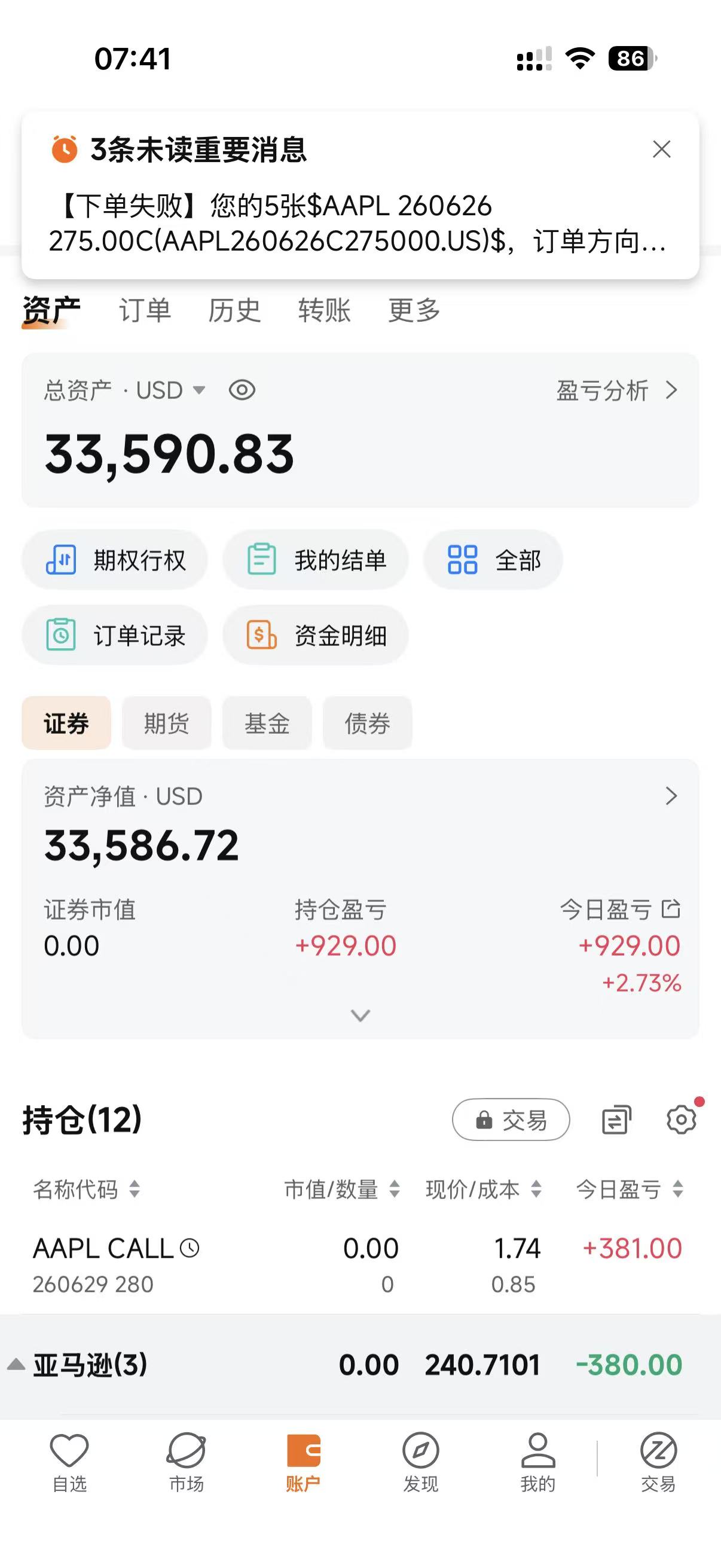Tap the locked 交易 button beside holdings
The height and width of the screenshot is (1568, 721).
511,1119
